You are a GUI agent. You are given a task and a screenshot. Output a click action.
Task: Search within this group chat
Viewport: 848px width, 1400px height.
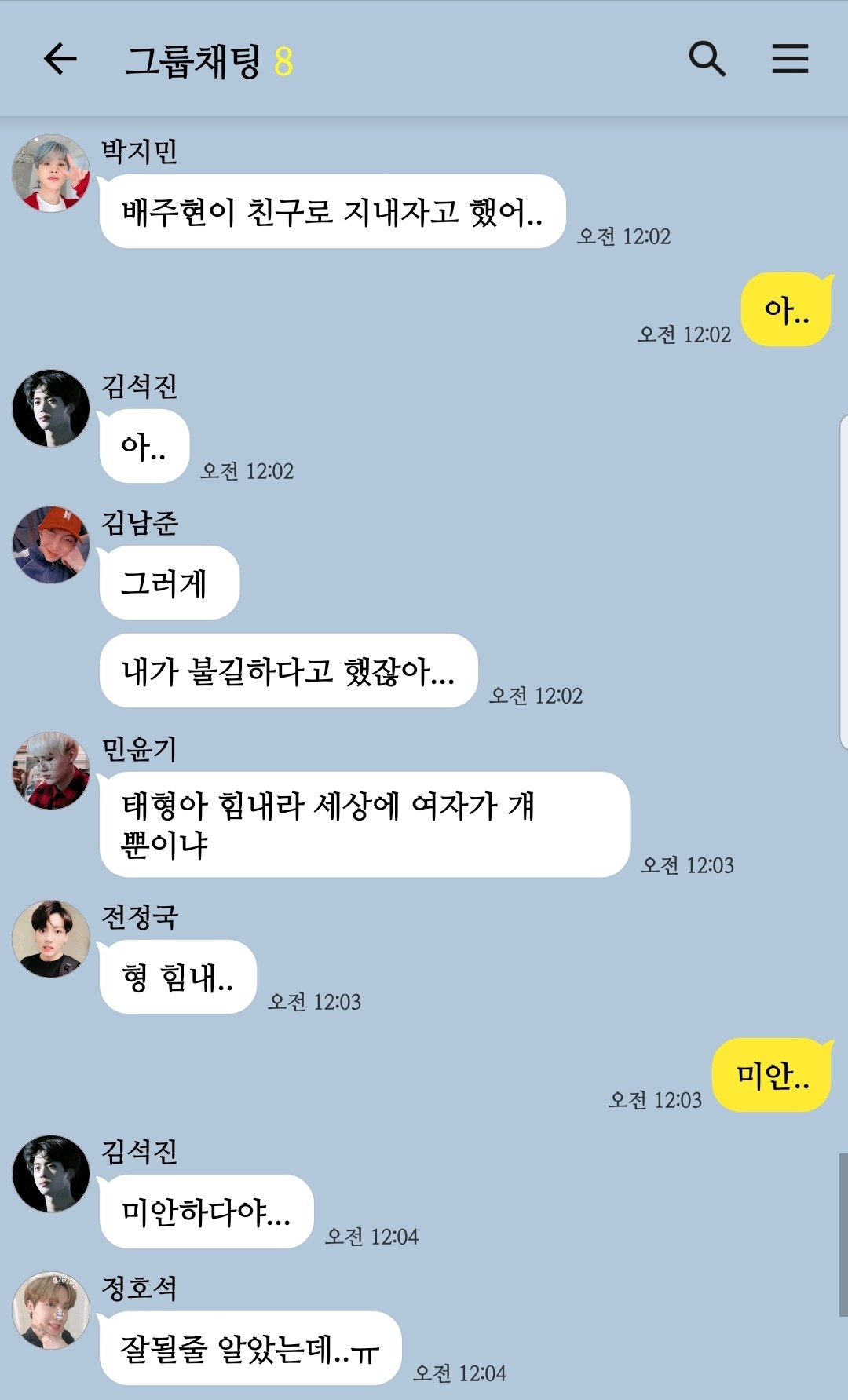707,59
